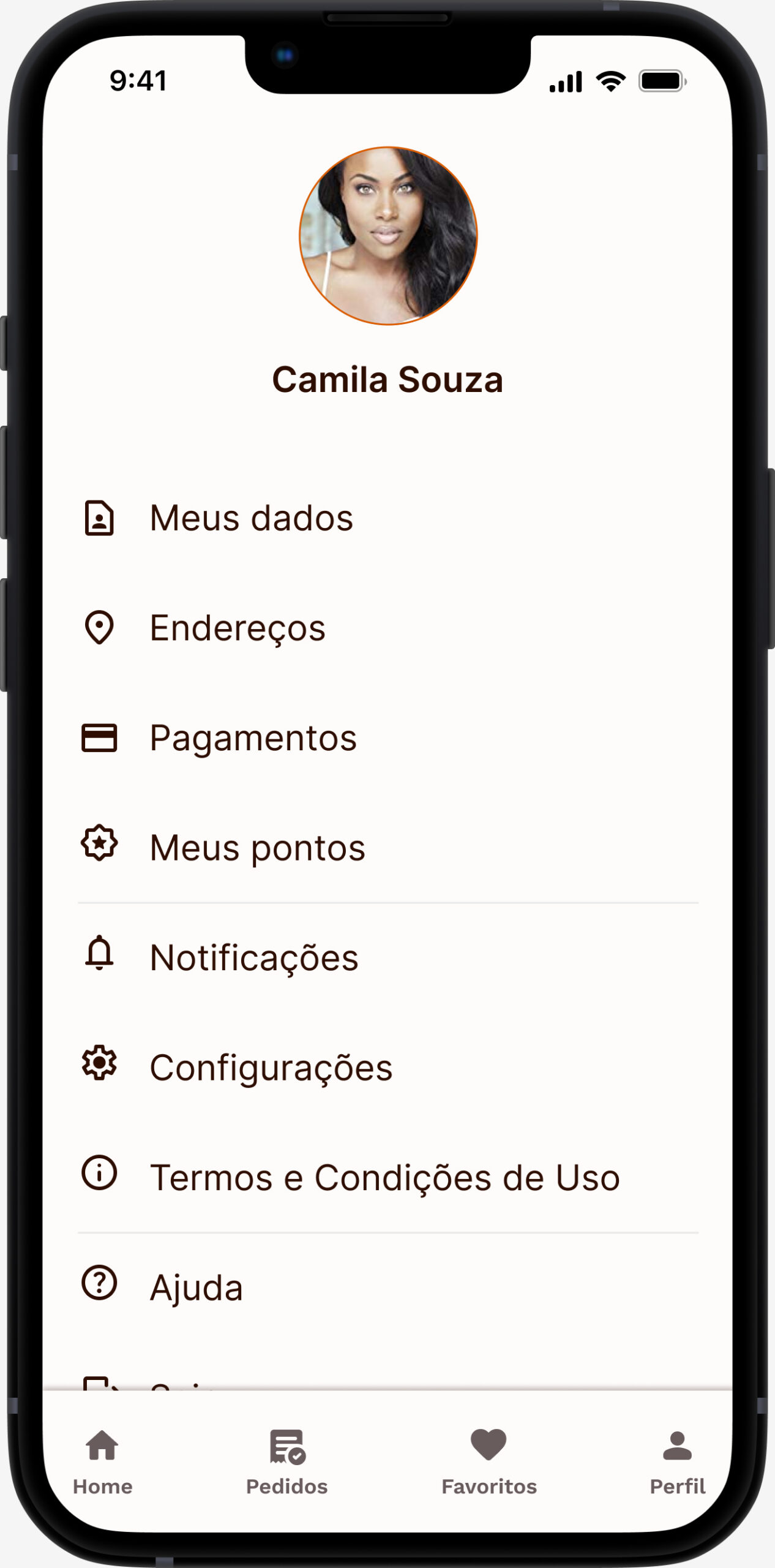Image resolution: width=775 pixels, height=1568 pixels.
Task: Open the Ajuda row
Action: (x=388, y=1287)
